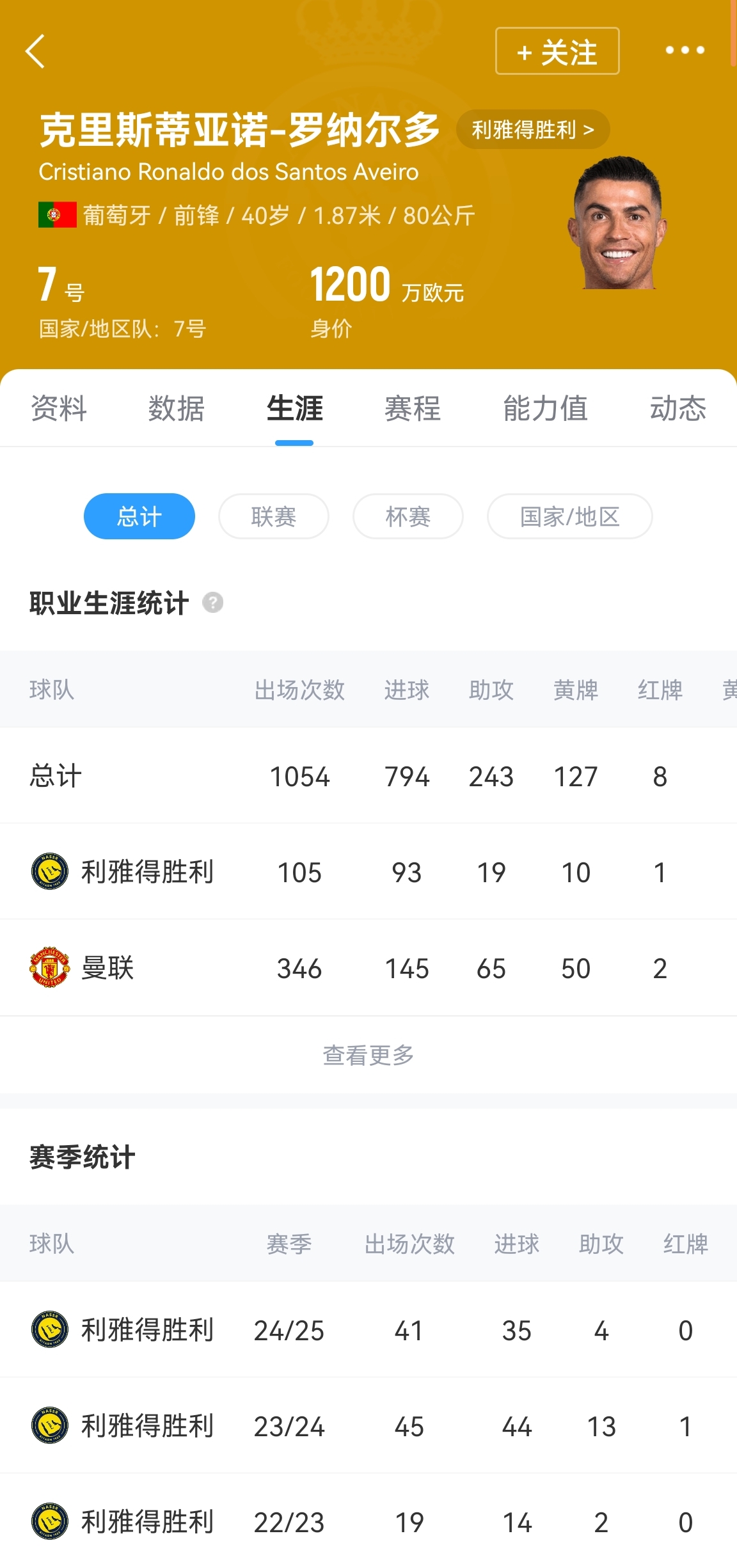Switch to the 数据 tab
Image resolution: width=737 pixels, height=1568 pixels.
pyautogui.click(x=177, y=408)
